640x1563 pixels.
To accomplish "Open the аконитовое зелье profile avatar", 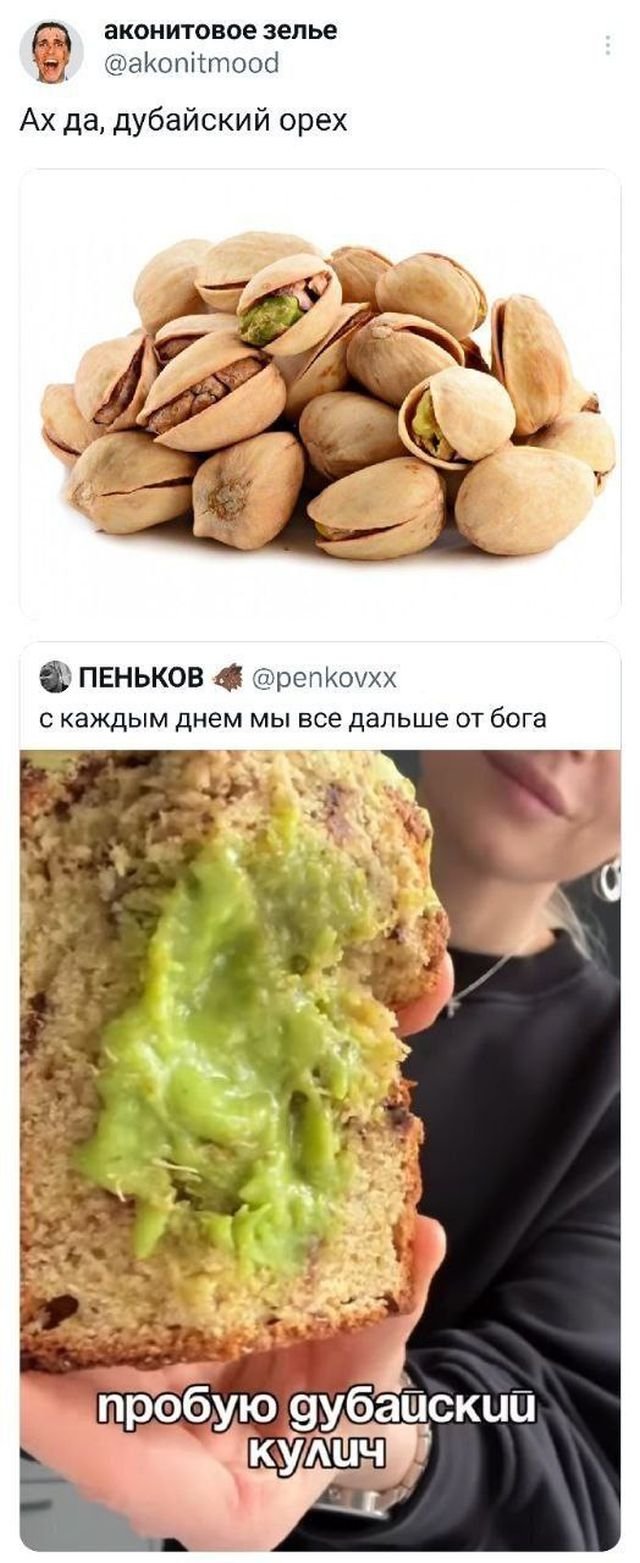I will 51,51.
